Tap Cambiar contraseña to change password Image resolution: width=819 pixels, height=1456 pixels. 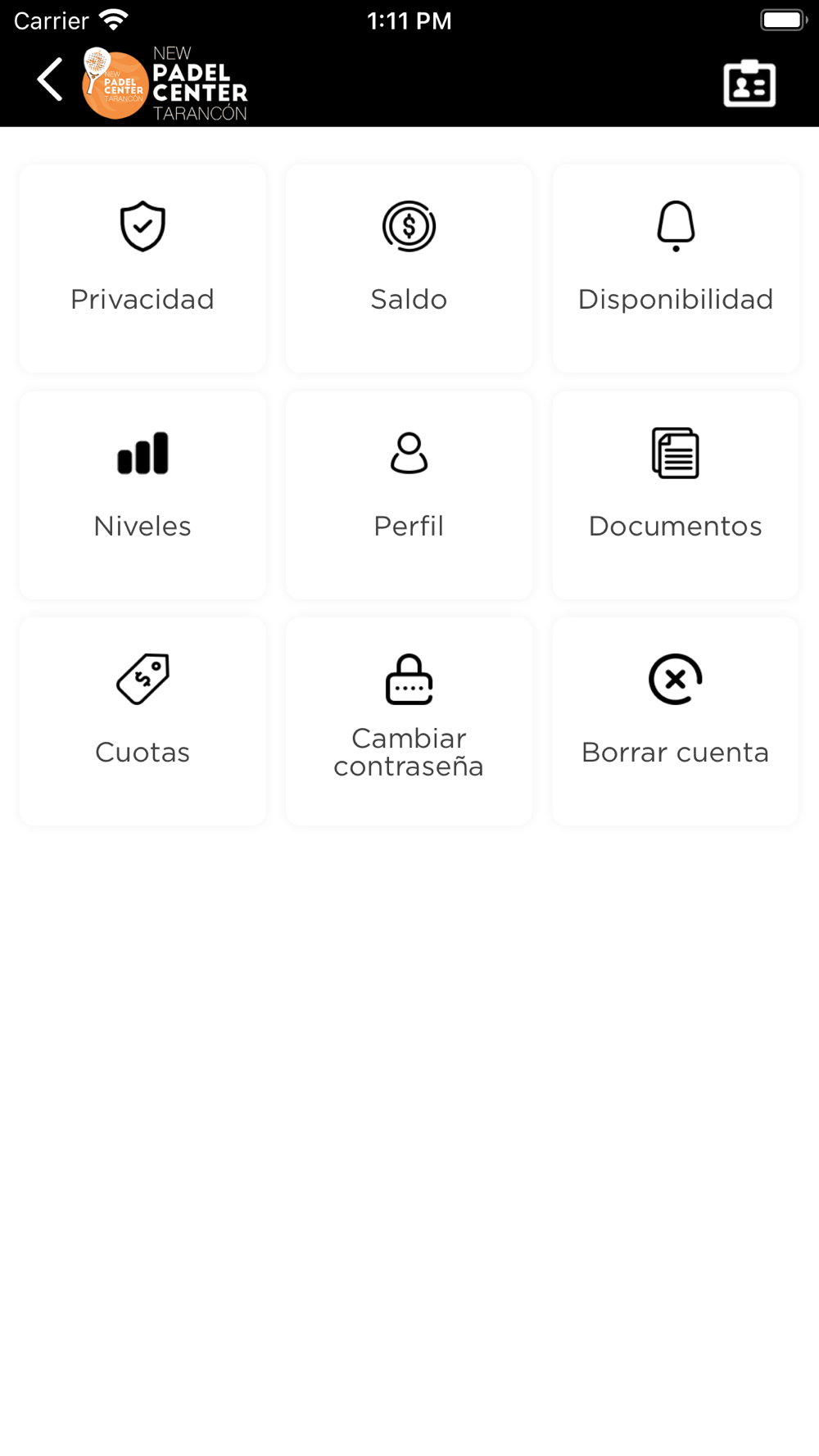tap(409, 721)
